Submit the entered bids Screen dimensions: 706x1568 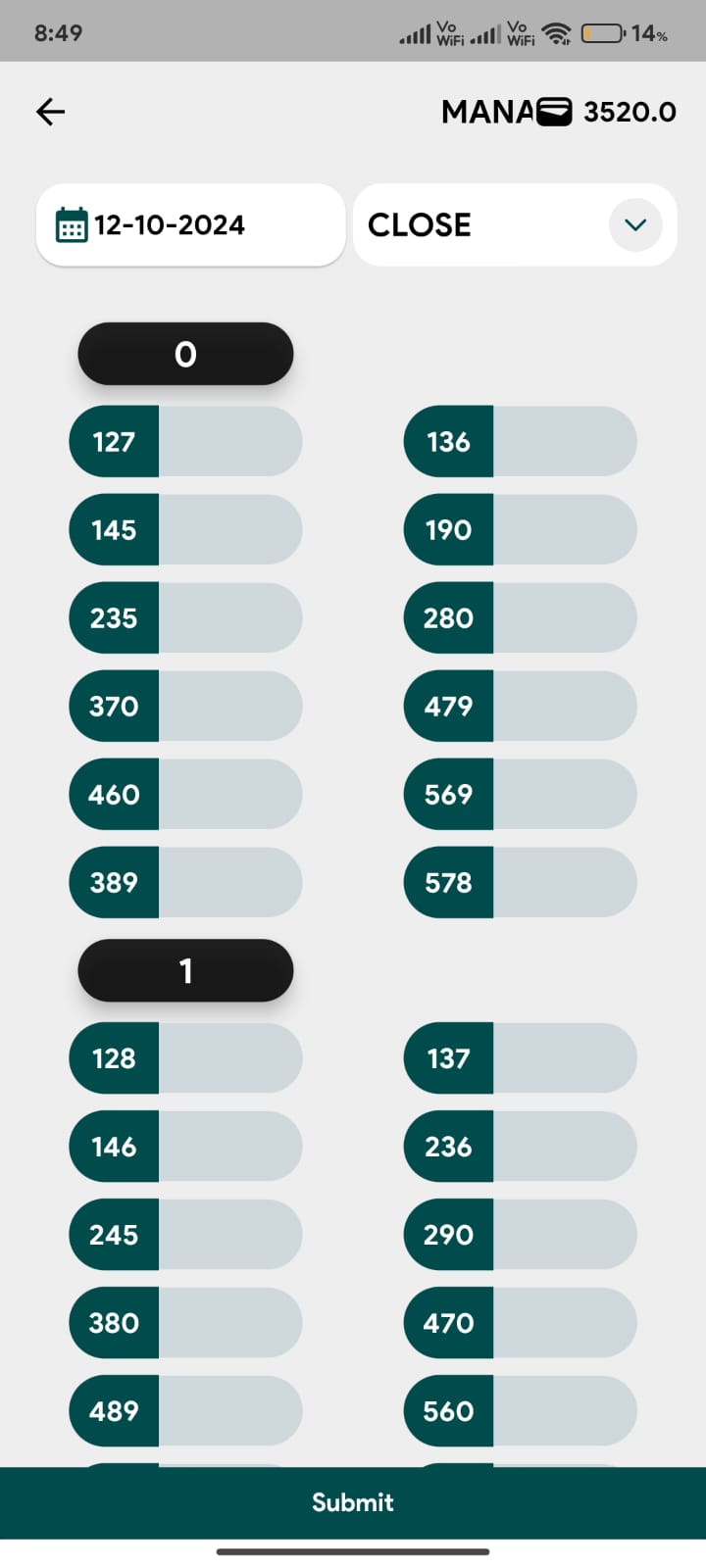pyautogui.click(x=353, y=1501)
